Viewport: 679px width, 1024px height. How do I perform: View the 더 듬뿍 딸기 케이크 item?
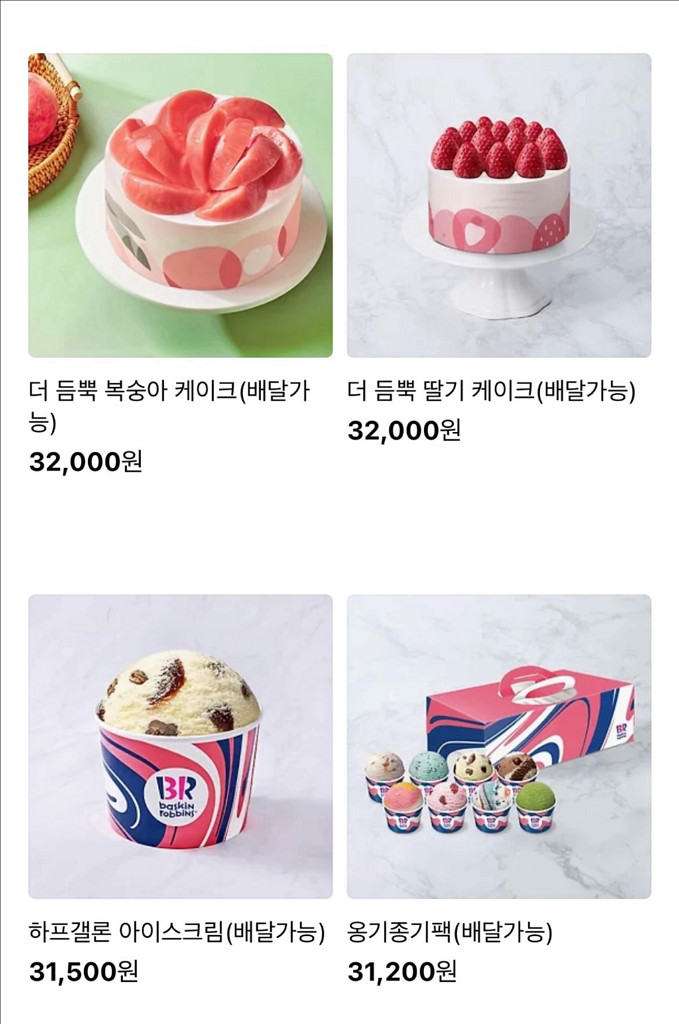point(498,206)
